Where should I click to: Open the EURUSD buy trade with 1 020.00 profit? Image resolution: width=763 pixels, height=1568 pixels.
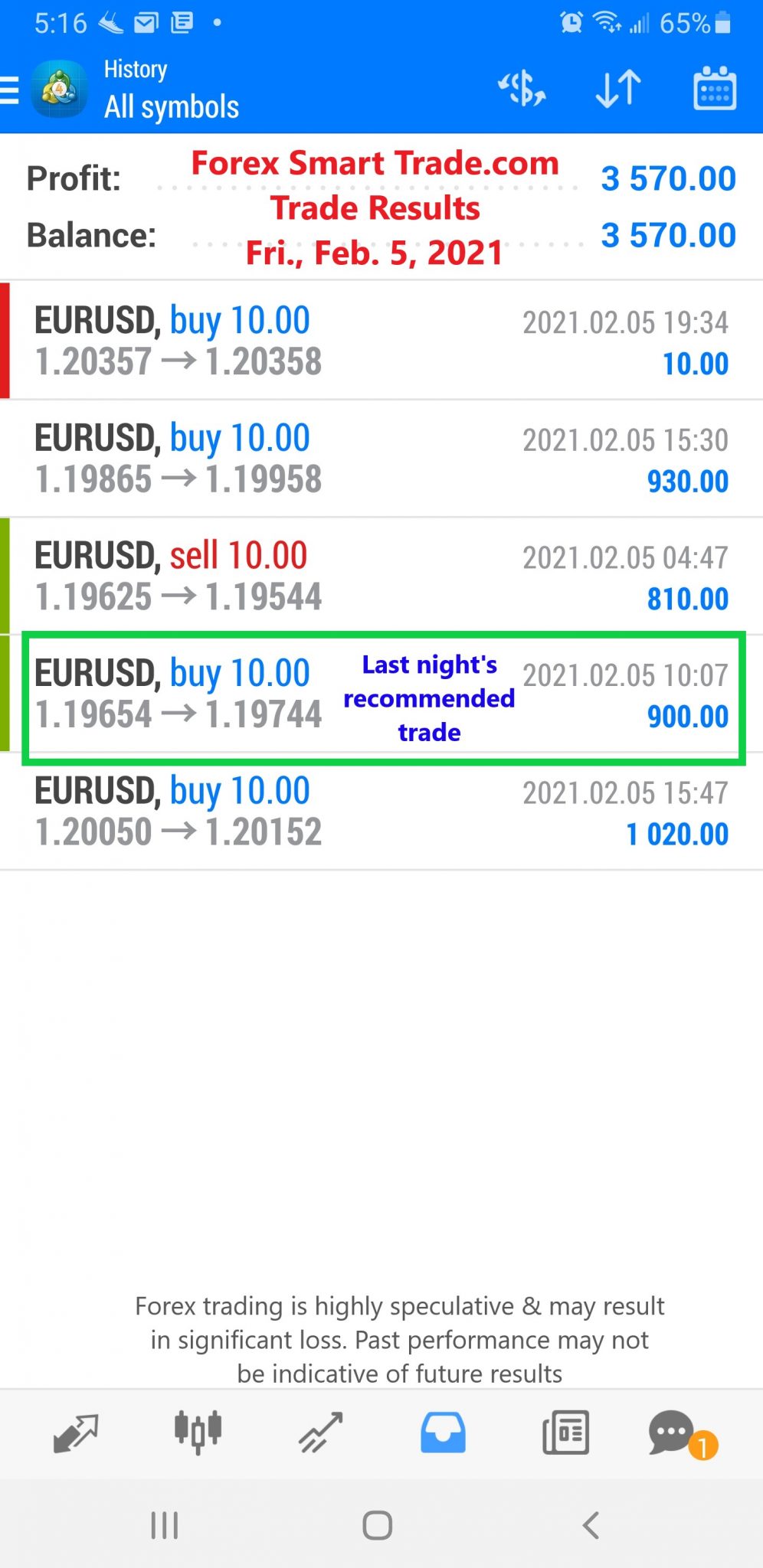[381, 812]
